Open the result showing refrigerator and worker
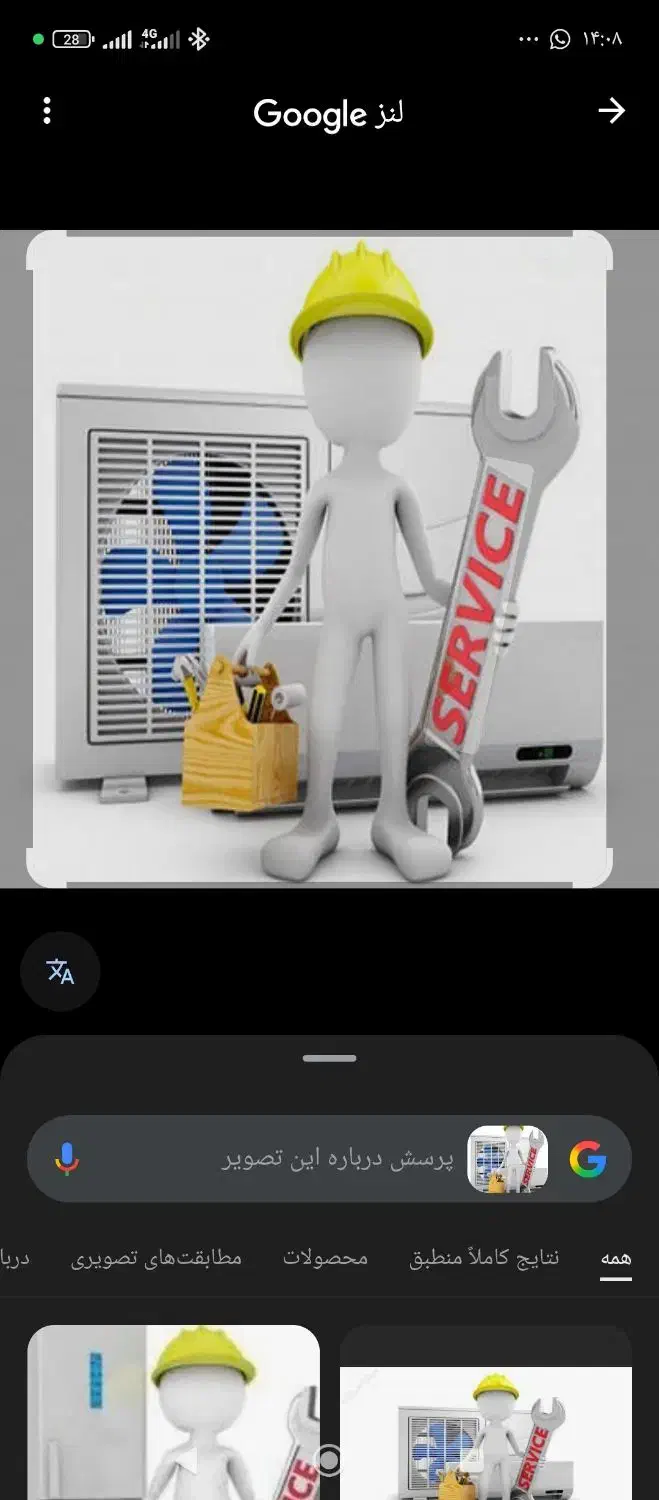 173,1412
